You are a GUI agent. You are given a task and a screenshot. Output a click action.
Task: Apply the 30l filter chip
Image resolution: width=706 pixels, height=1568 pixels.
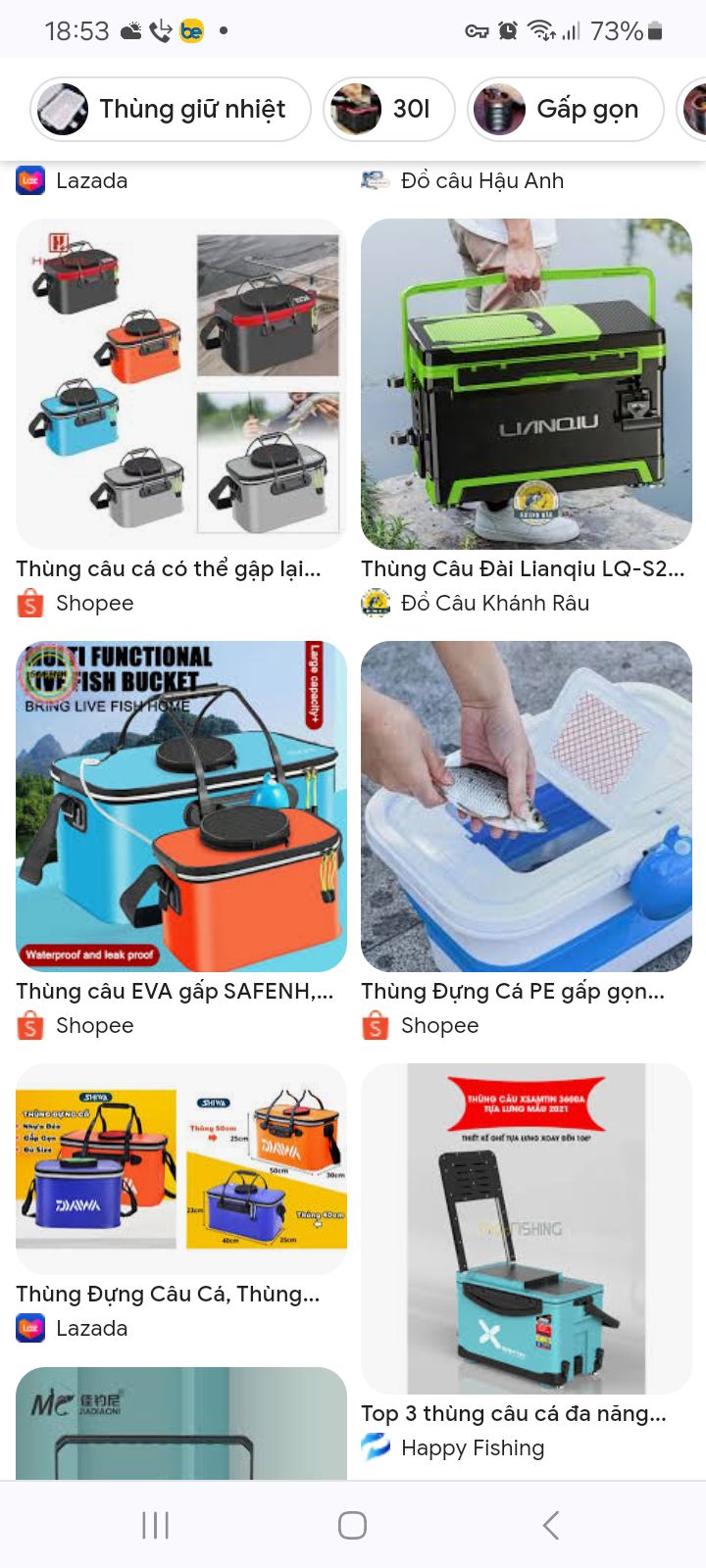point(389,109)
